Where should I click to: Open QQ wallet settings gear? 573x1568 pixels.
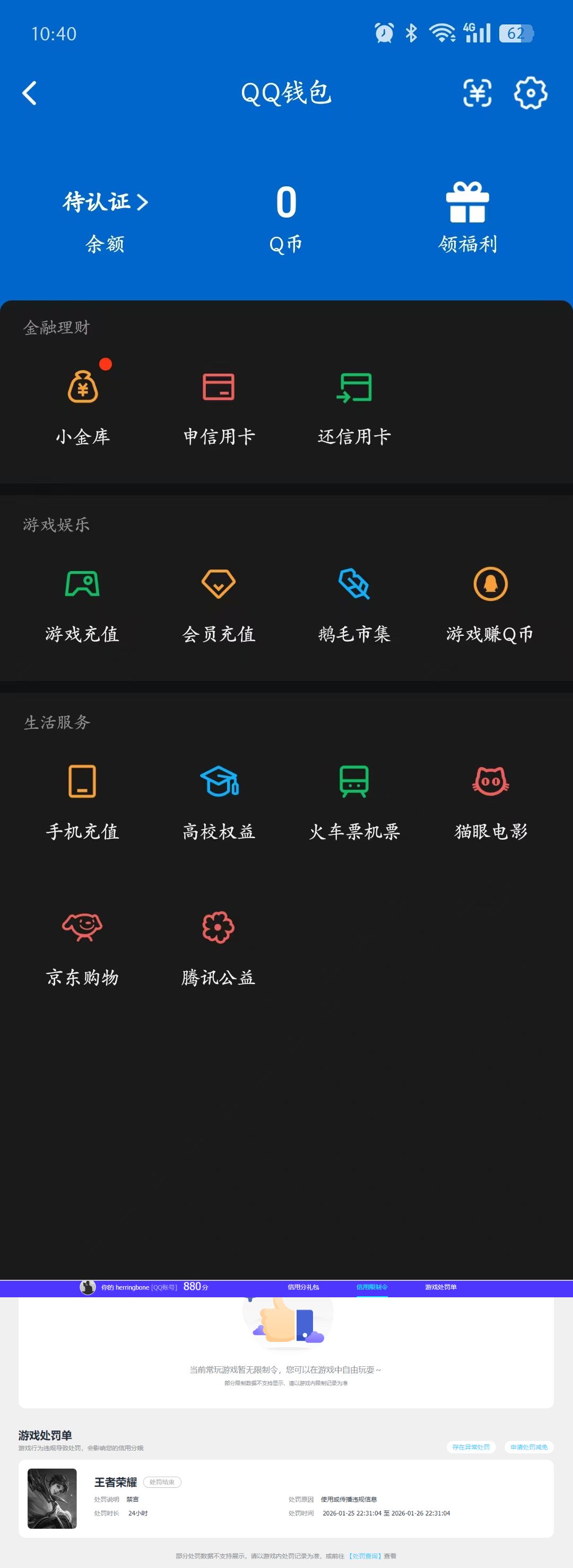tap(530, 92)
